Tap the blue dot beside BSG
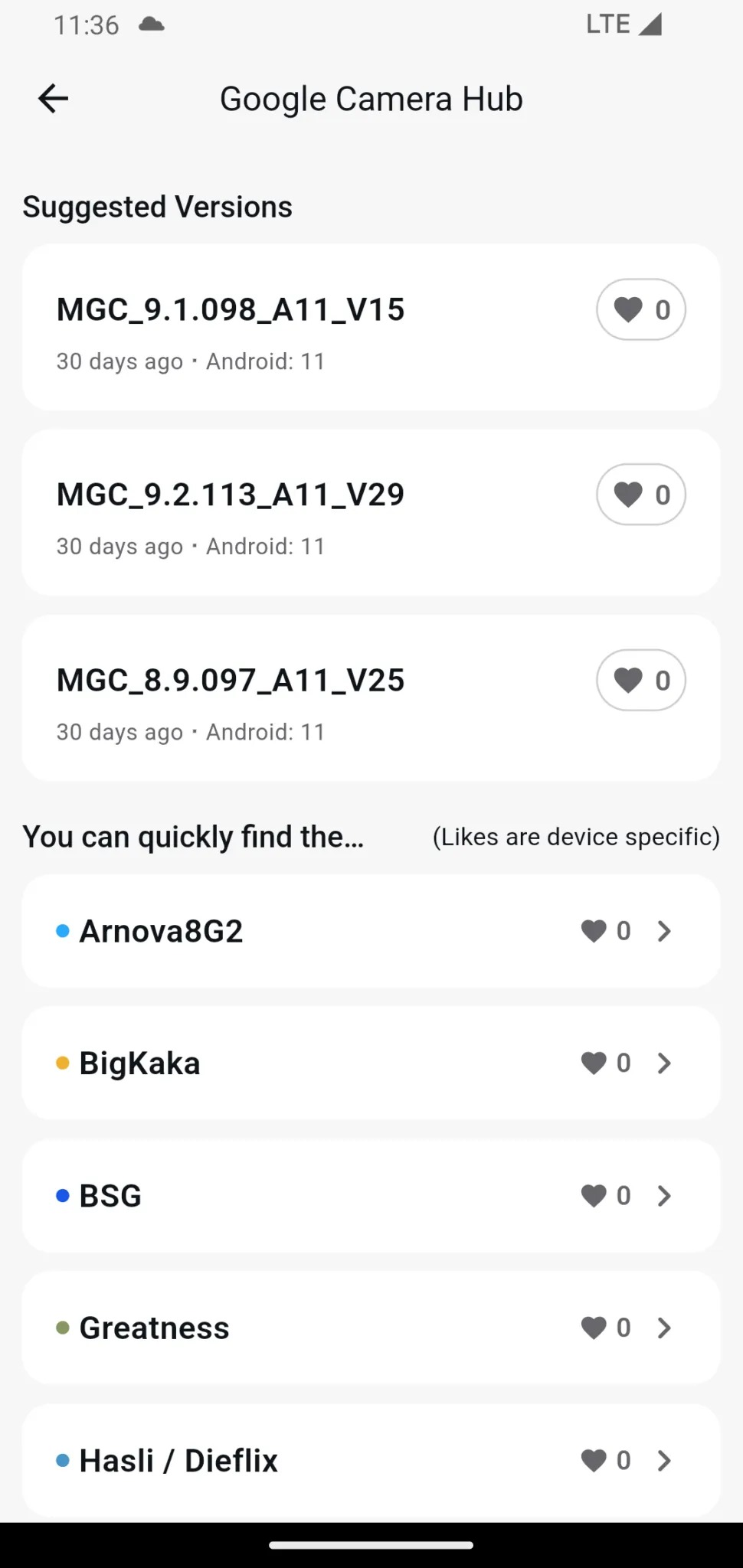 tap(61, 1195)
